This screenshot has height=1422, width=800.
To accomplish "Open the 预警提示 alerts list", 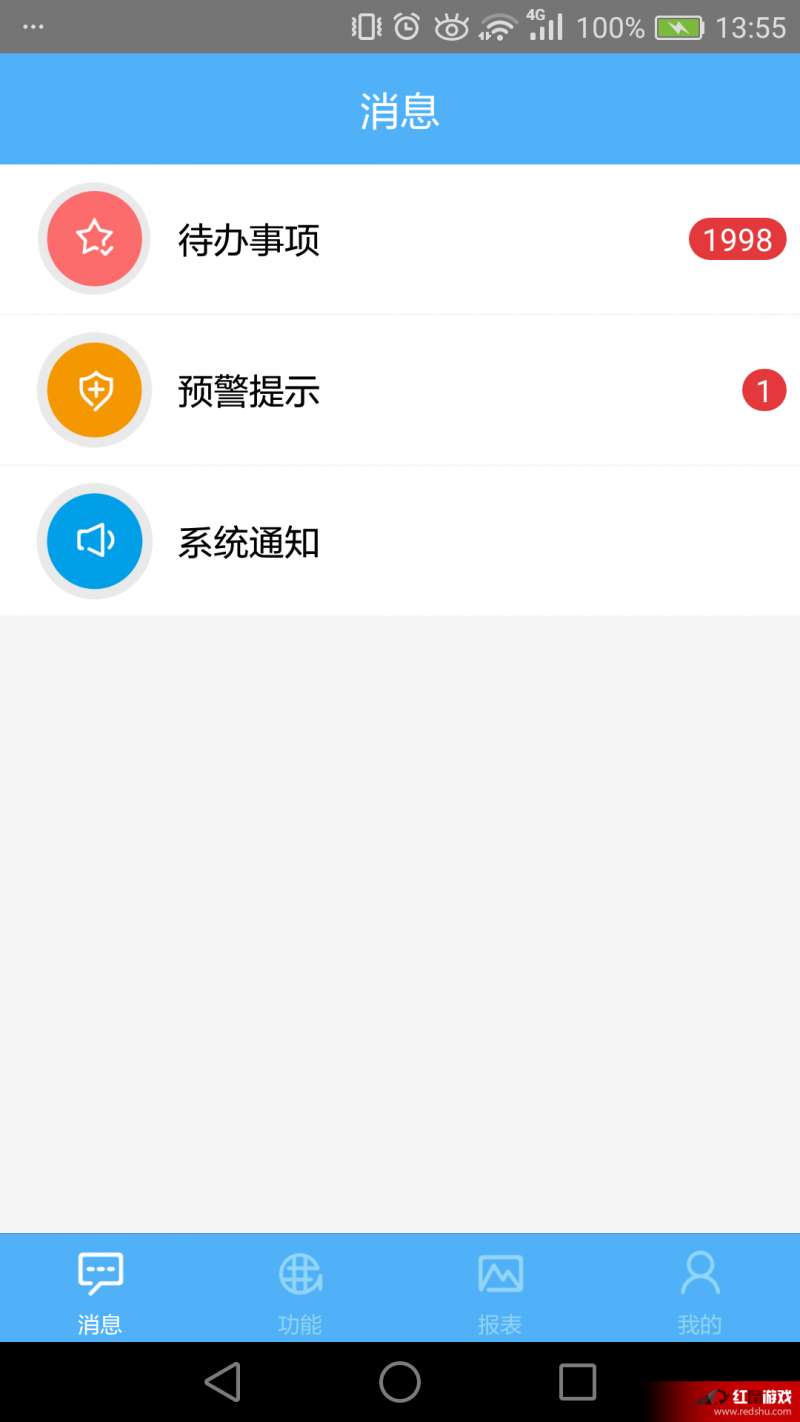I will [x=400, y=391].
